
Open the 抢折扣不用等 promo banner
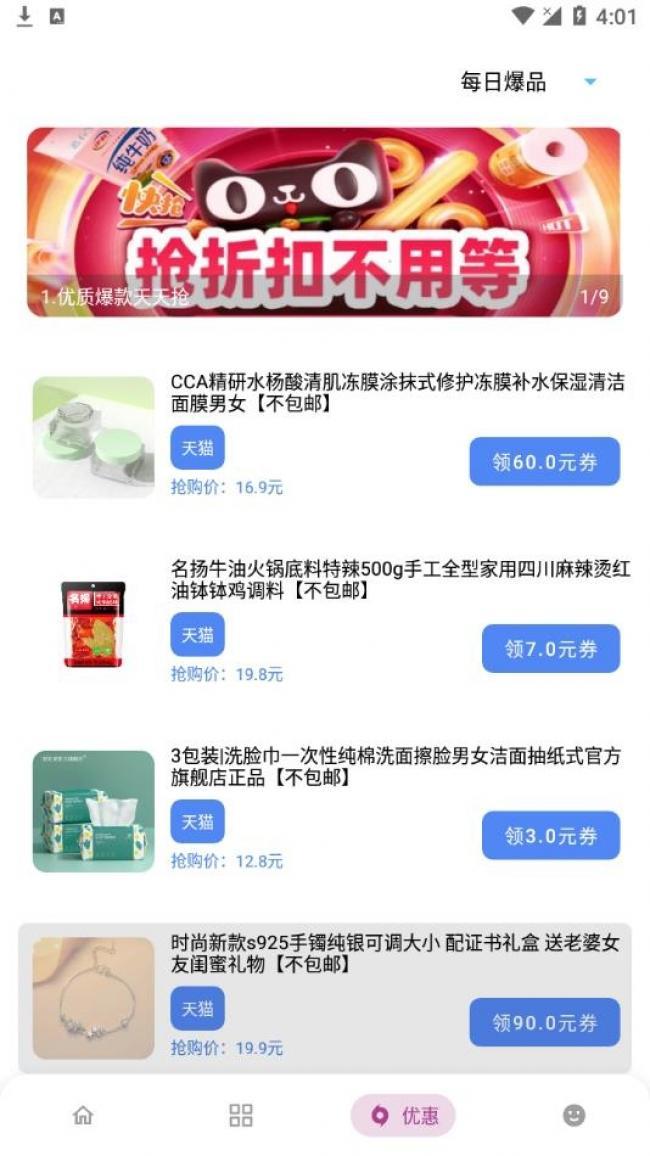point(324,222)
